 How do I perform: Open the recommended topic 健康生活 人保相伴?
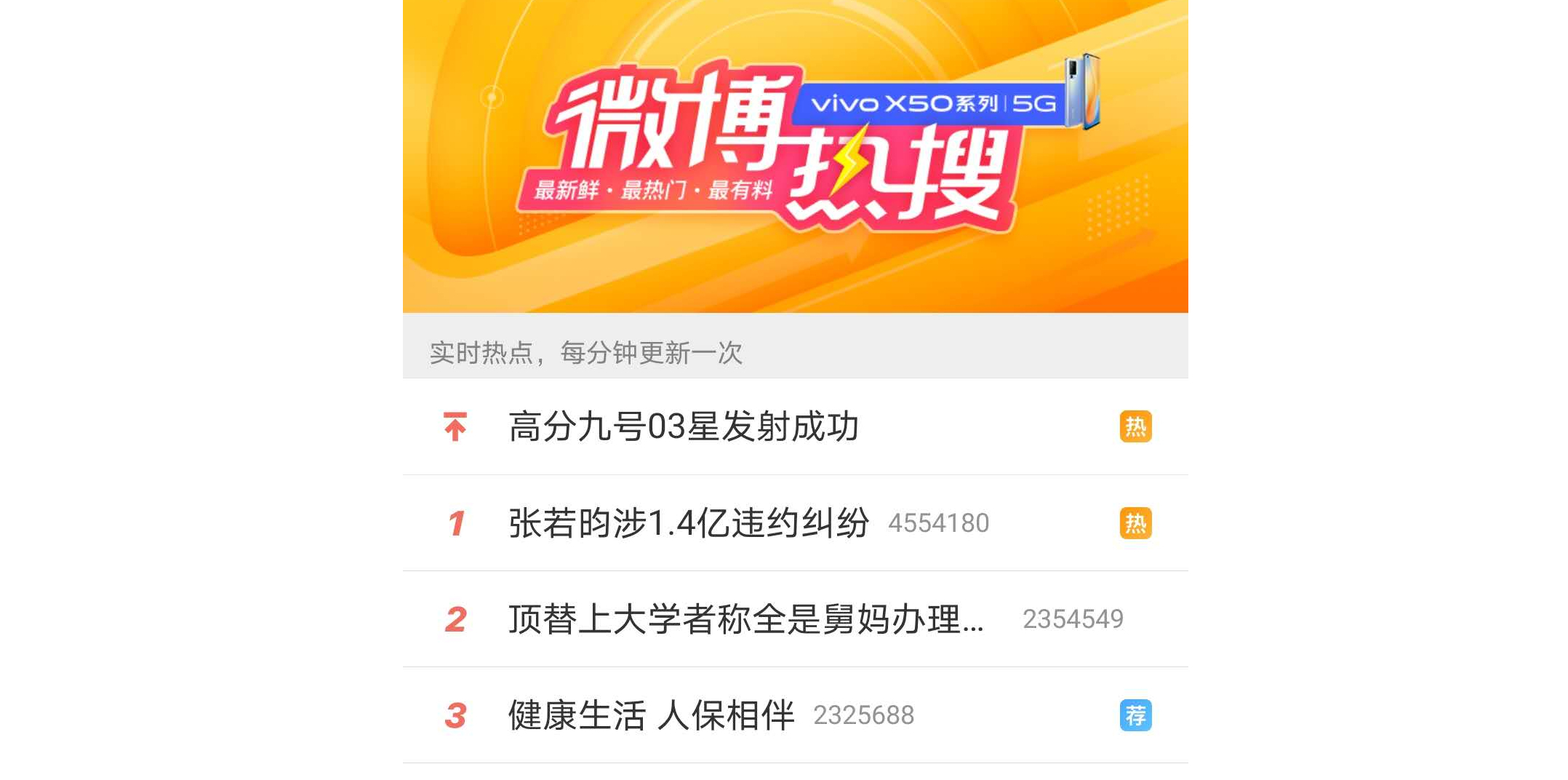651,715
